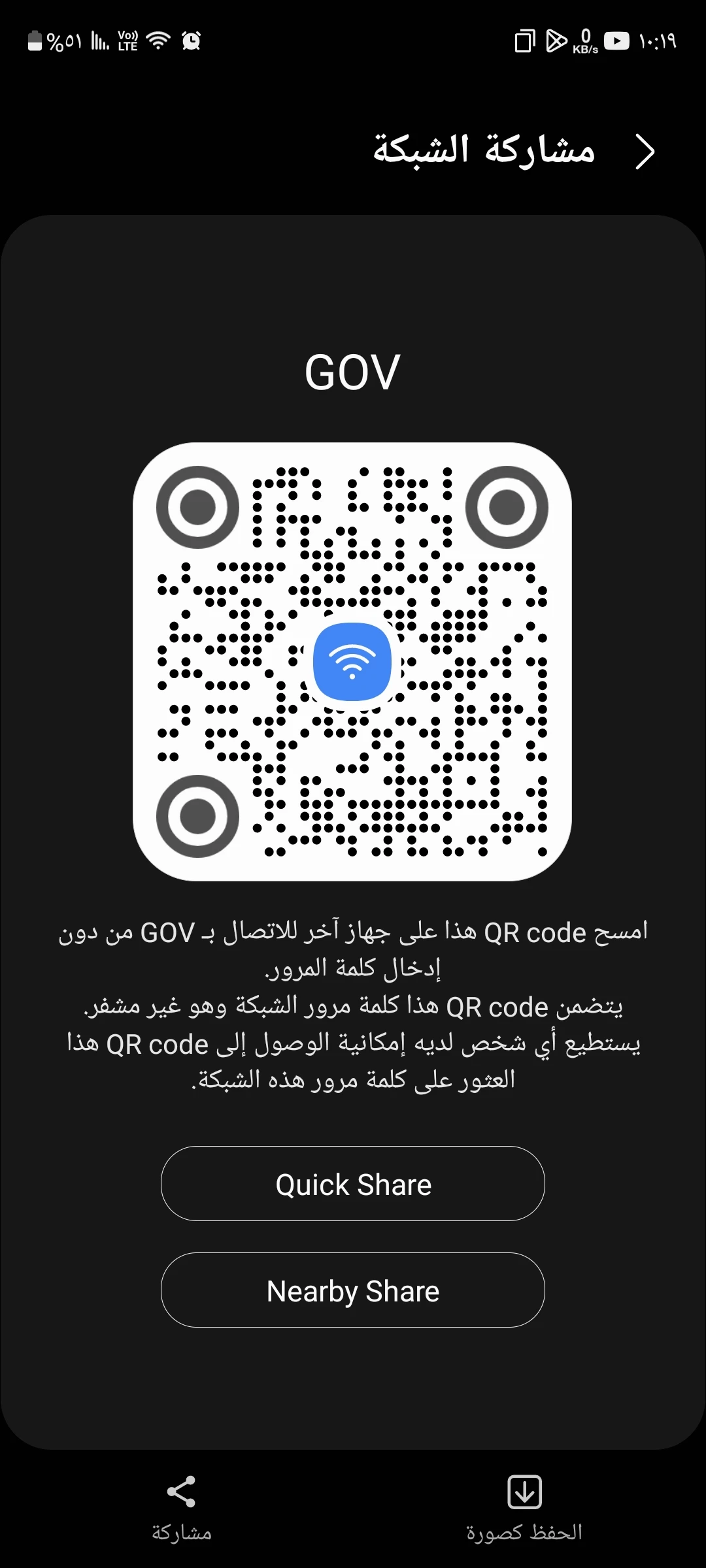Go back from the network sharing screen
This screenshot has height=1568, width=706.
[x=645, y=152]
